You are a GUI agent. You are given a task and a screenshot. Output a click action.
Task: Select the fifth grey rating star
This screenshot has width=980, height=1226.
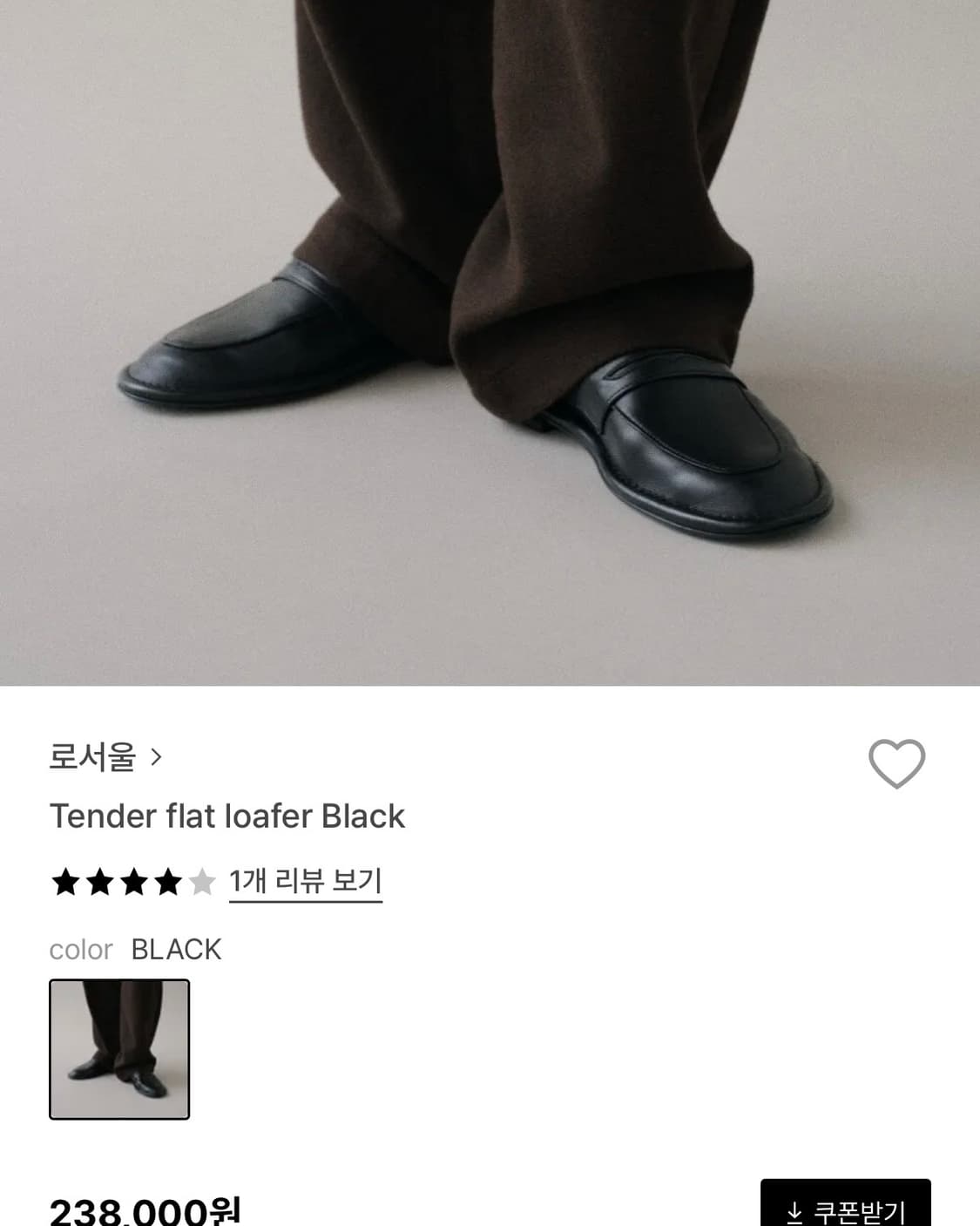click(203, 883)
